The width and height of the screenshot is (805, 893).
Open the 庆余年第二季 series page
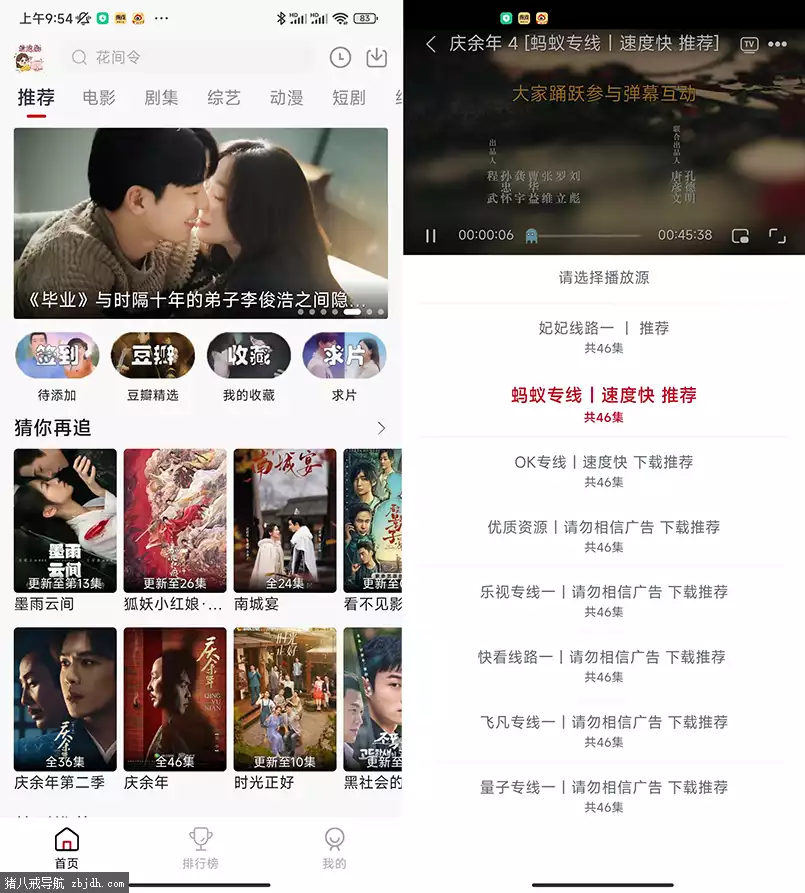coord(64,700)
